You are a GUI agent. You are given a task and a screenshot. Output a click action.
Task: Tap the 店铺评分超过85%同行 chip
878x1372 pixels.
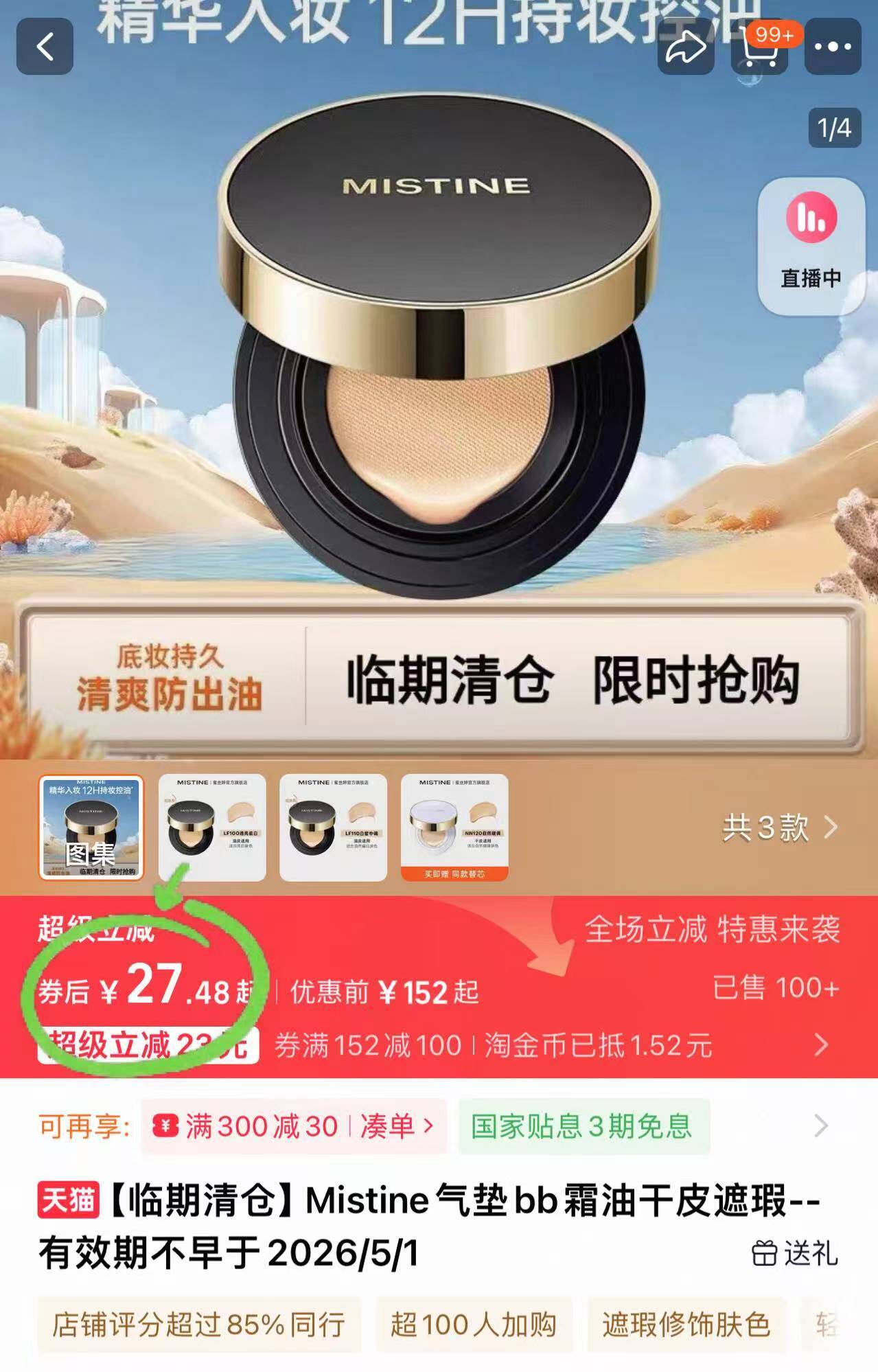tap(199, 1325)
